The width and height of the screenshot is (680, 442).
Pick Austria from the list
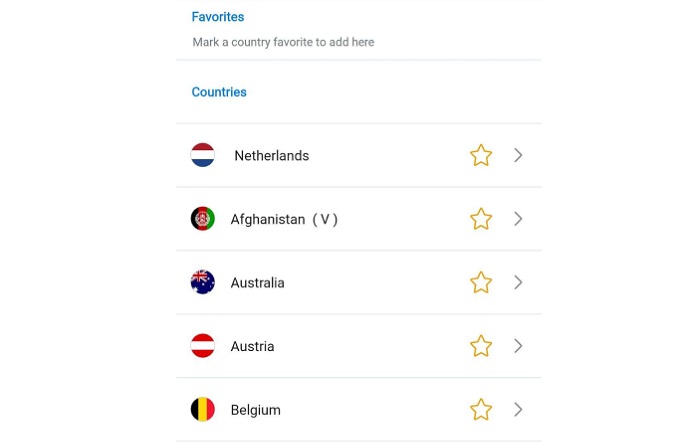pyautogui.click(x=252, y=346)
